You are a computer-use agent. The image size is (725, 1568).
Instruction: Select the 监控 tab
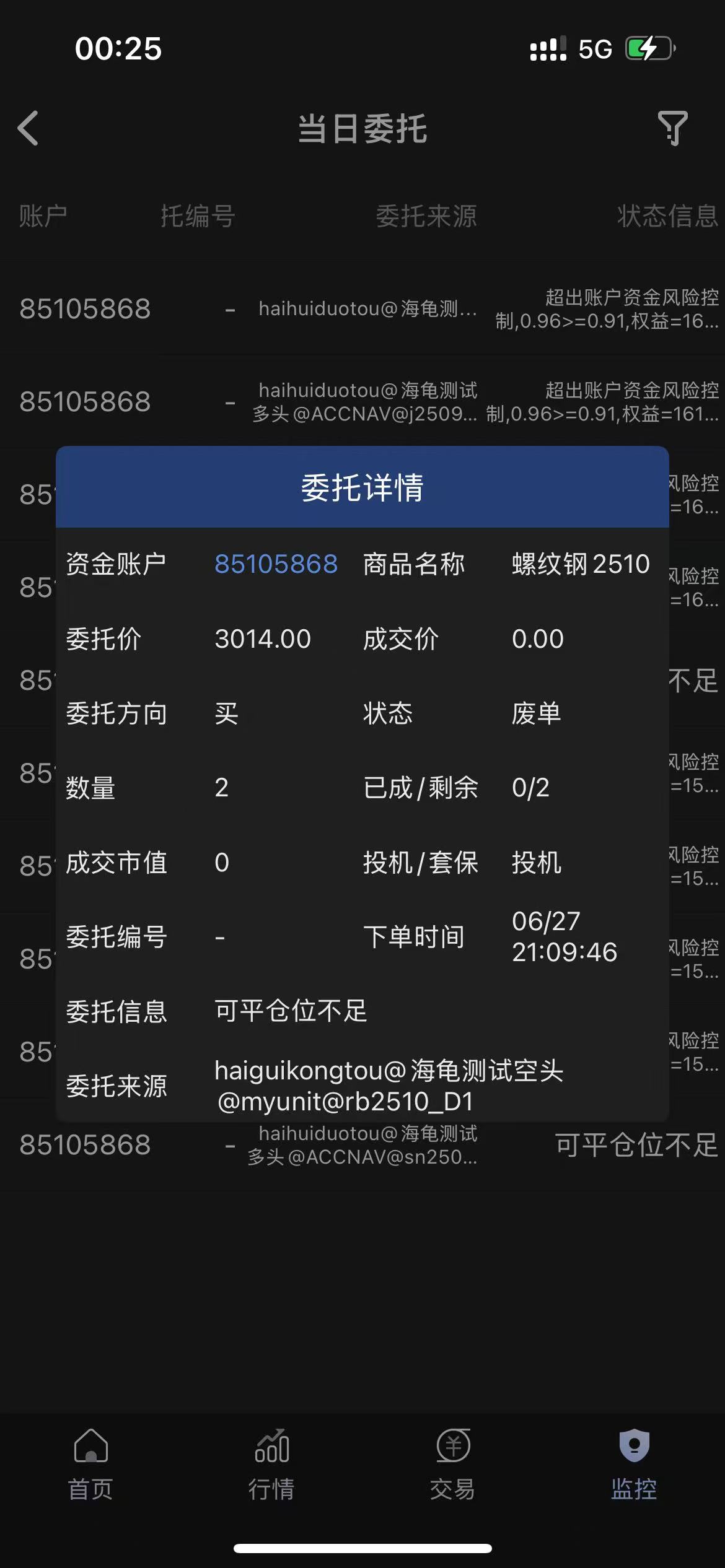click(634, 1464)
